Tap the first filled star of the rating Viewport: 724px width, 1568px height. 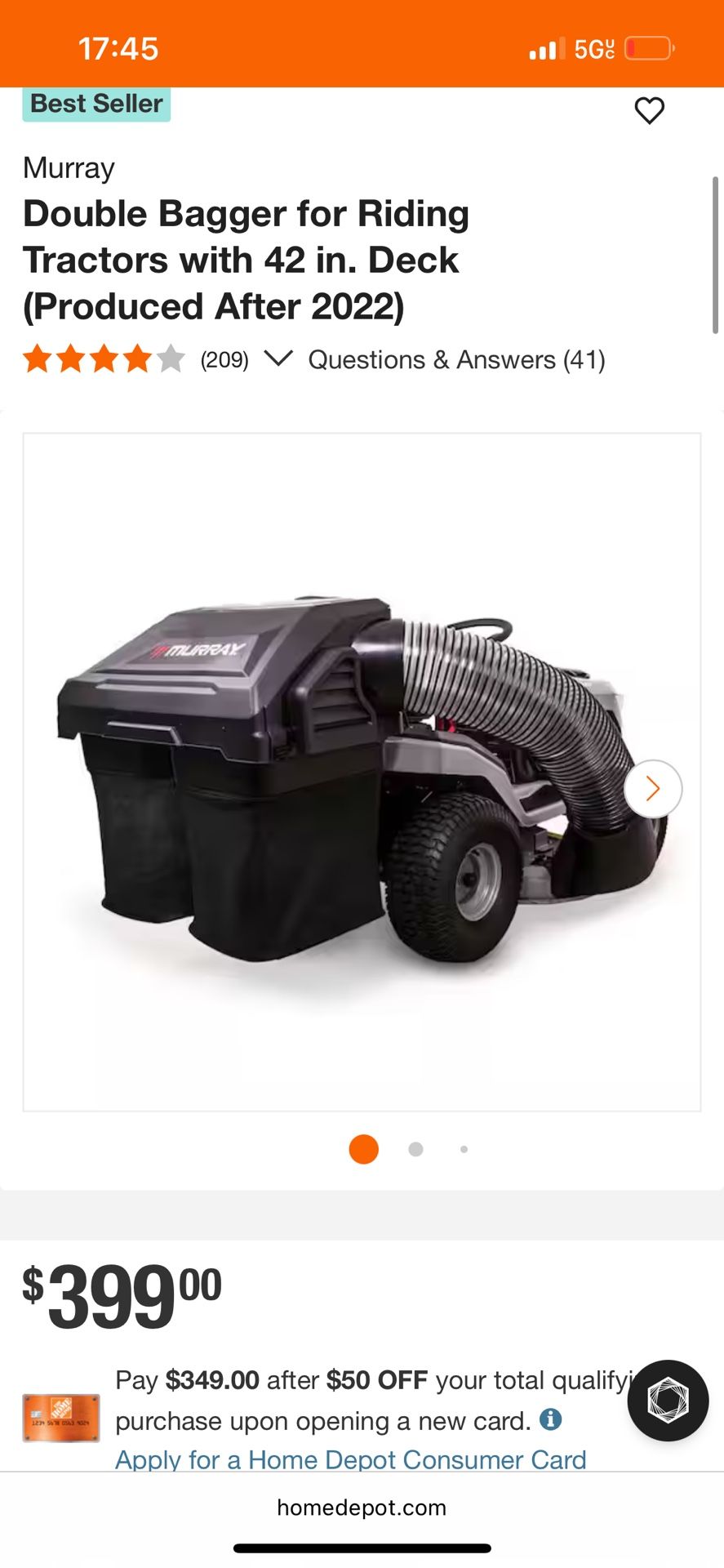(39, 359)
